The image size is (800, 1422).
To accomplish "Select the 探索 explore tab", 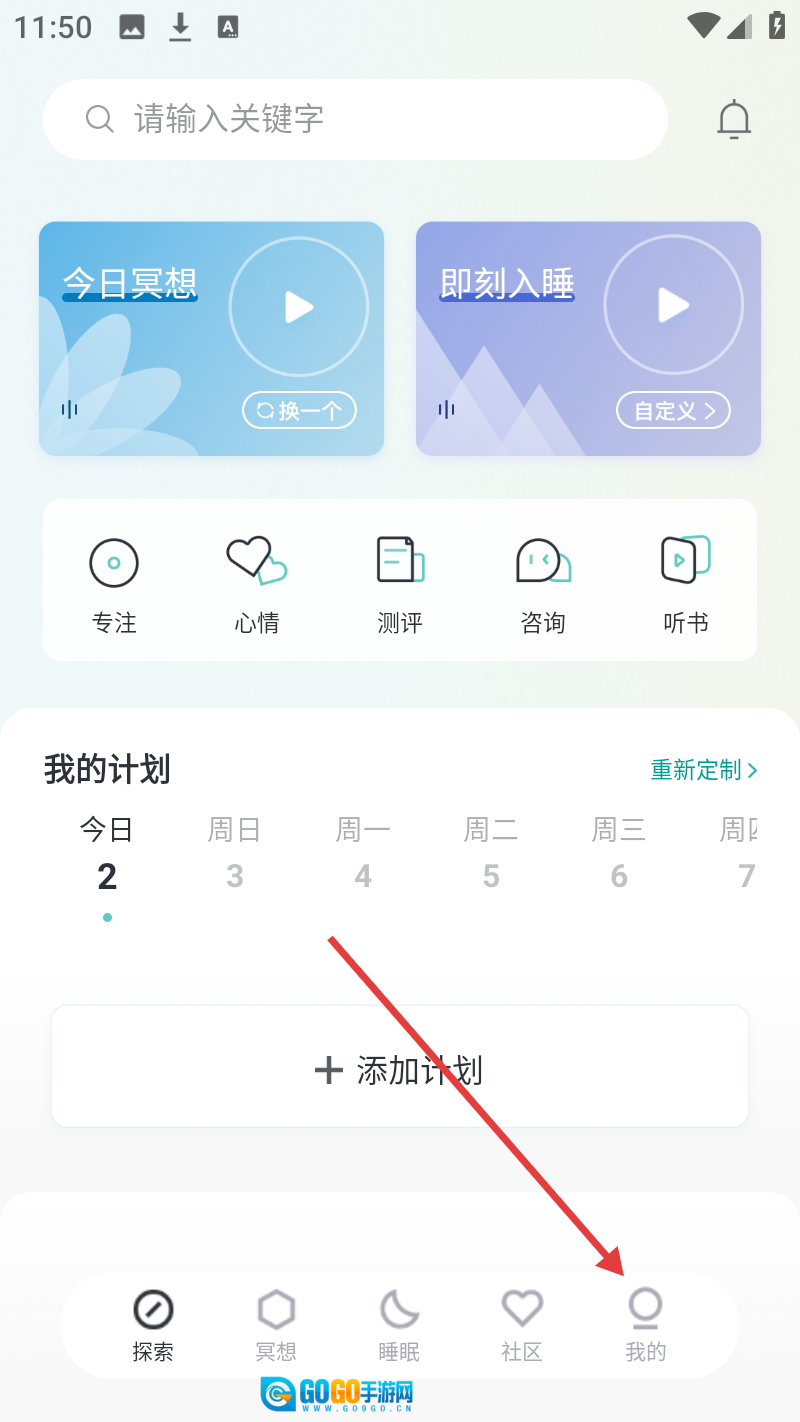I will pyautogui.click(x=153, y=1325).
